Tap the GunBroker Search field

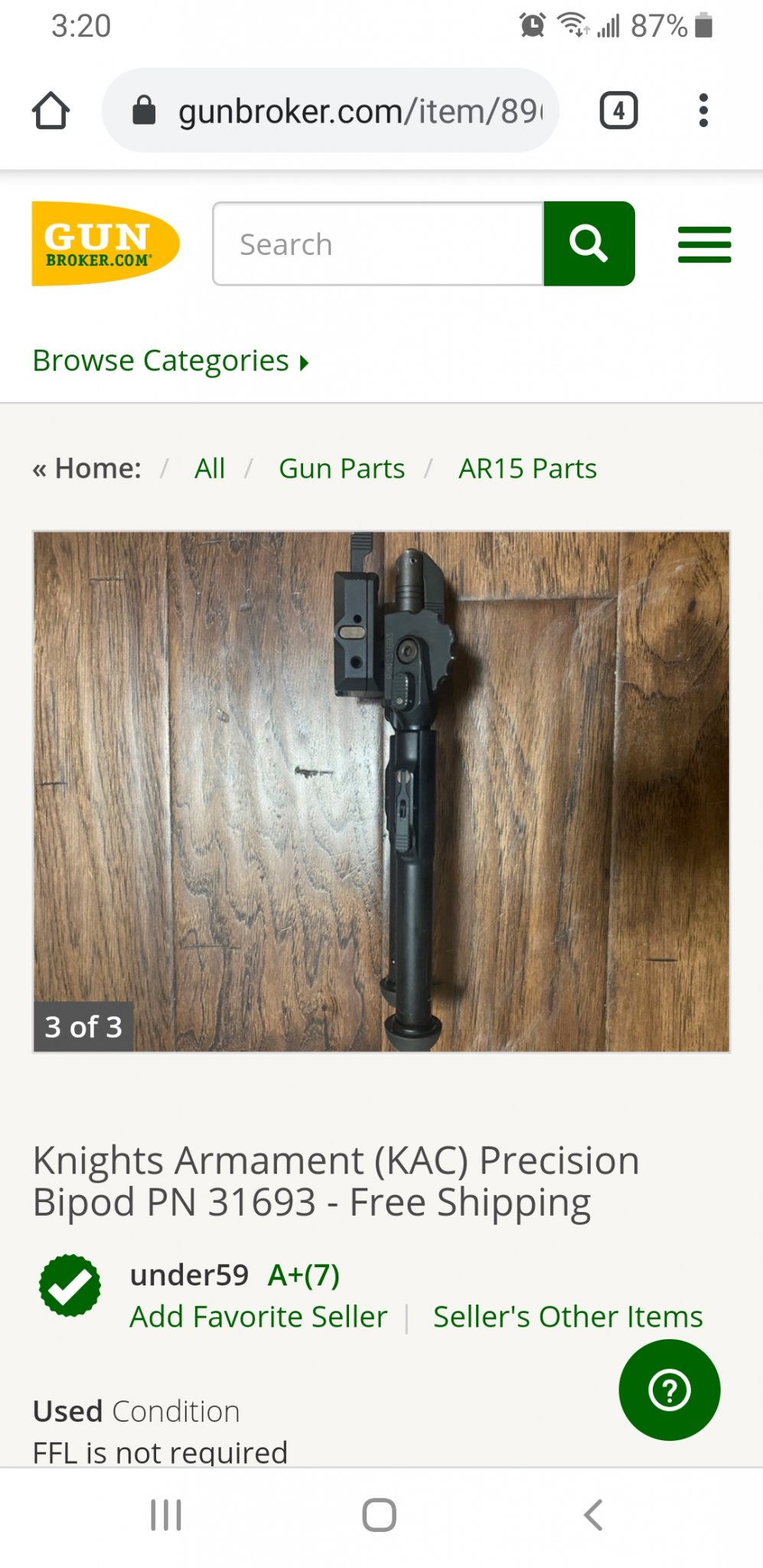click(x=378, y=244)
